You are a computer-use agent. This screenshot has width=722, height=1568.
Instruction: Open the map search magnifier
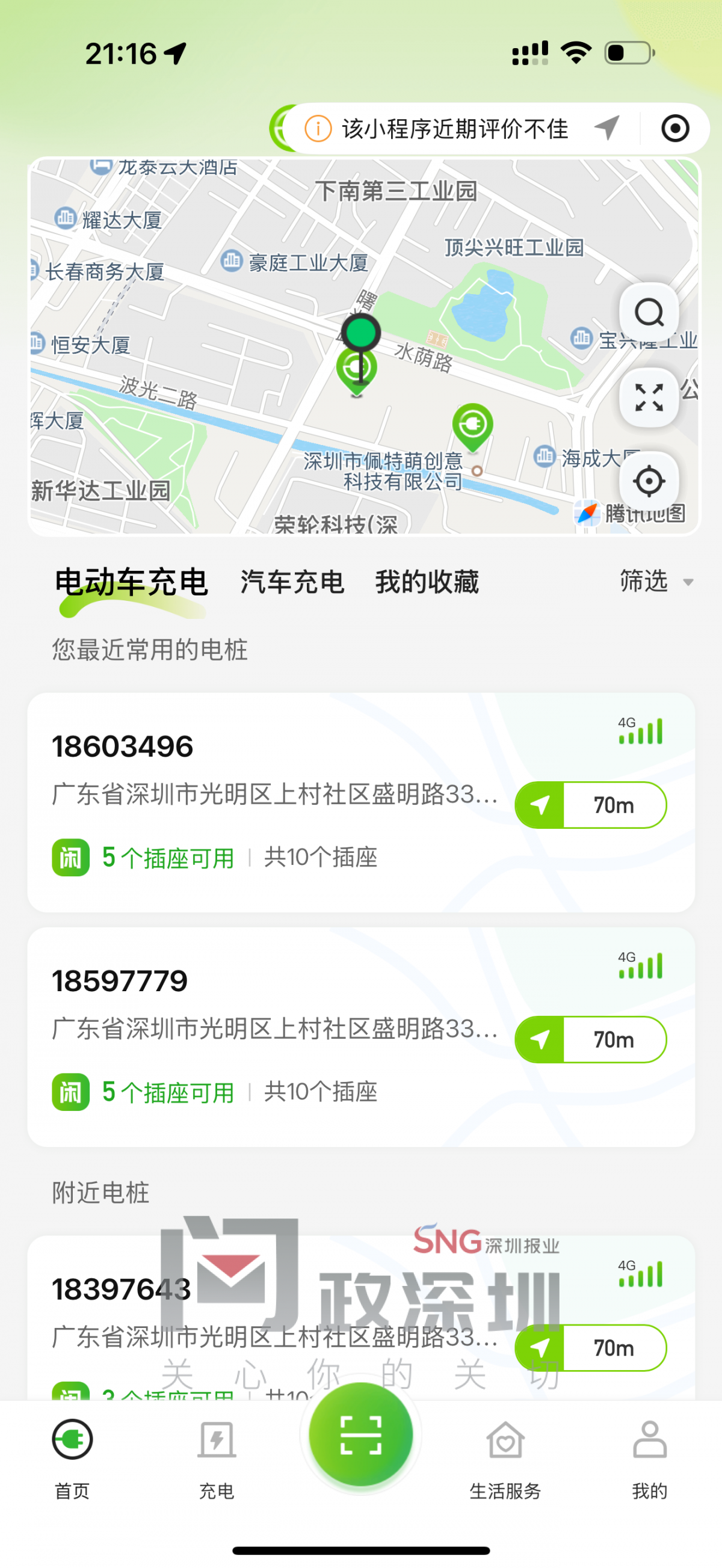pyautogui.click(x=649, y=313)
